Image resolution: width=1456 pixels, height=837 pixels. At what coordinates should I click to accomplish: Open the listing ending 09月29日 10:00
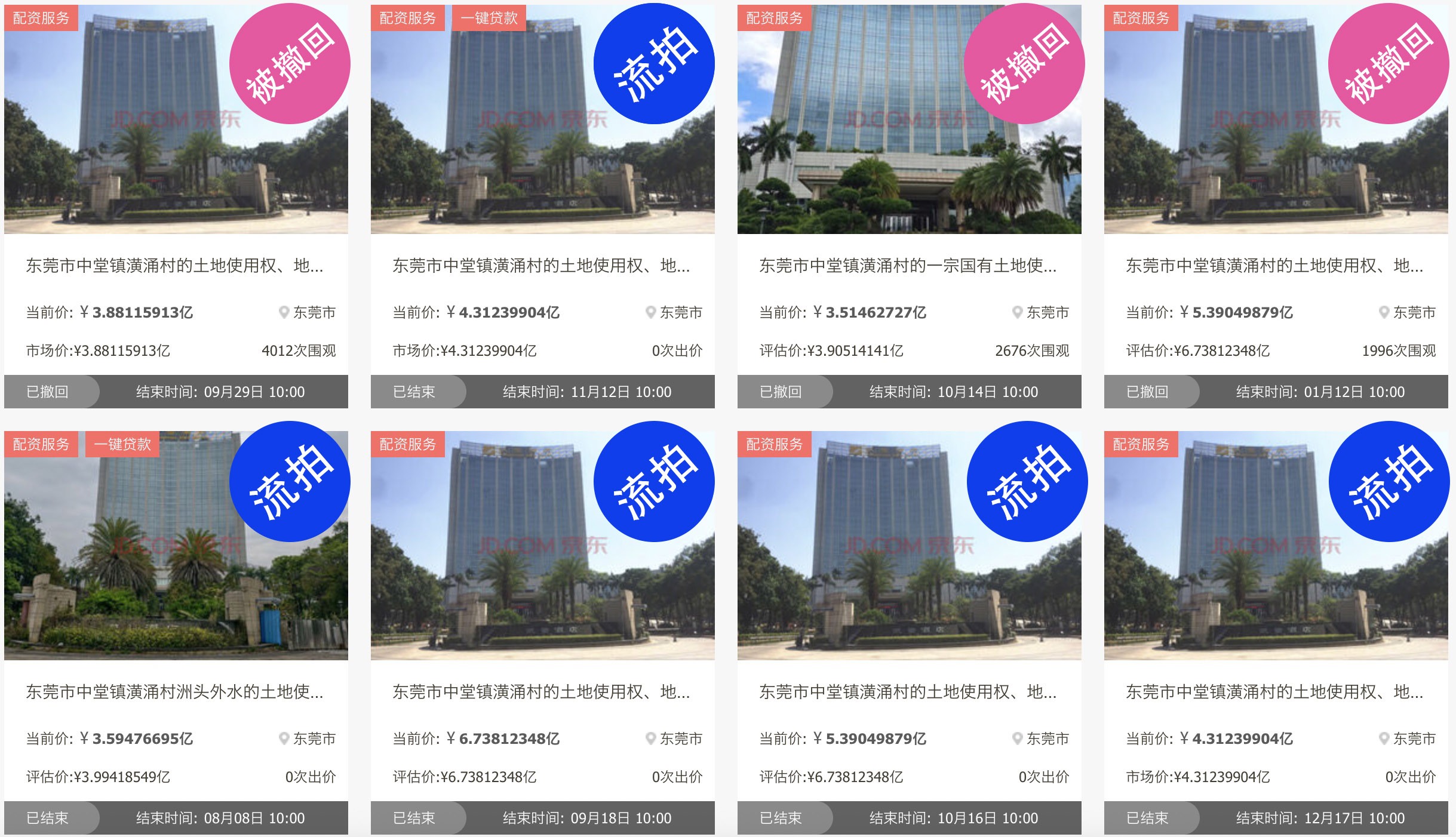pyautogui.click(x=174, y=265)
